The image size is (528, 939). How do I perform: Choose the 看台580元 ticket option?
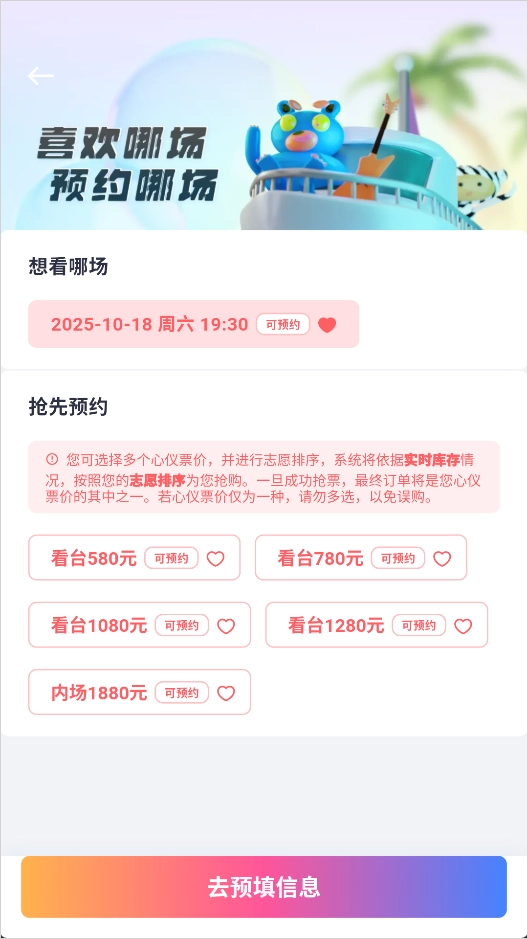tap(134, 558)
